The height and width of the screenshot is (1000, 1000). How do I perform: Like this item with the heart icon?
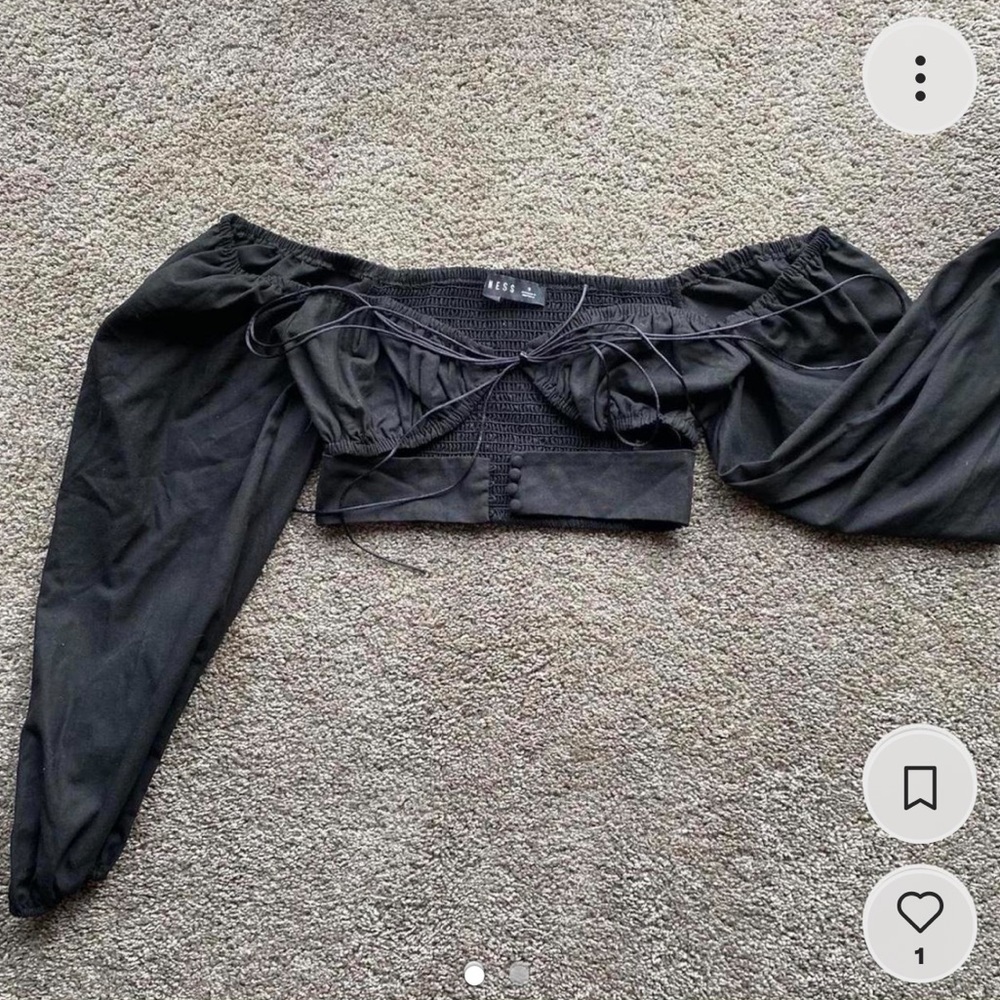[920, 915]
